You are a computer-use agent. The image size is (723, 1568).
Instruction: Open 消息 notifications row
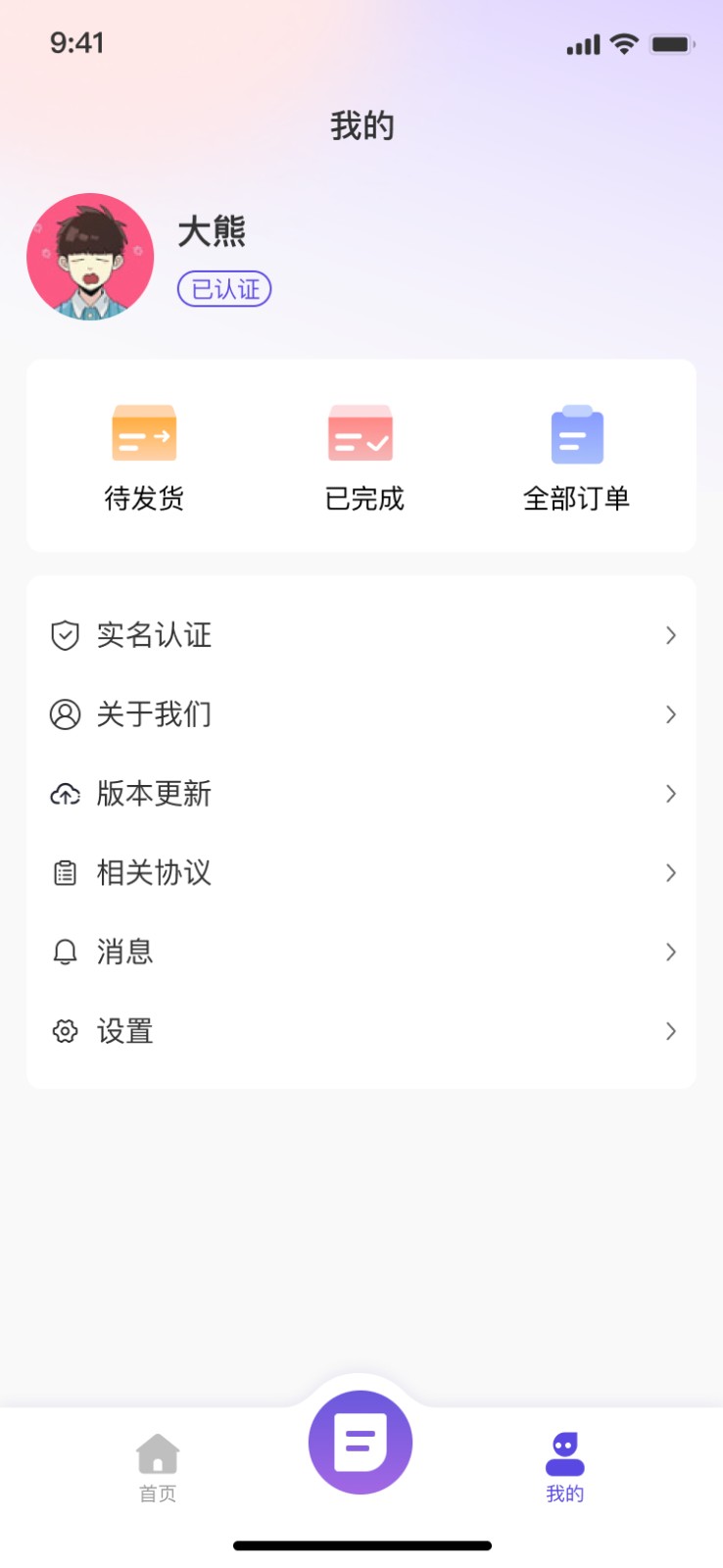361,952
